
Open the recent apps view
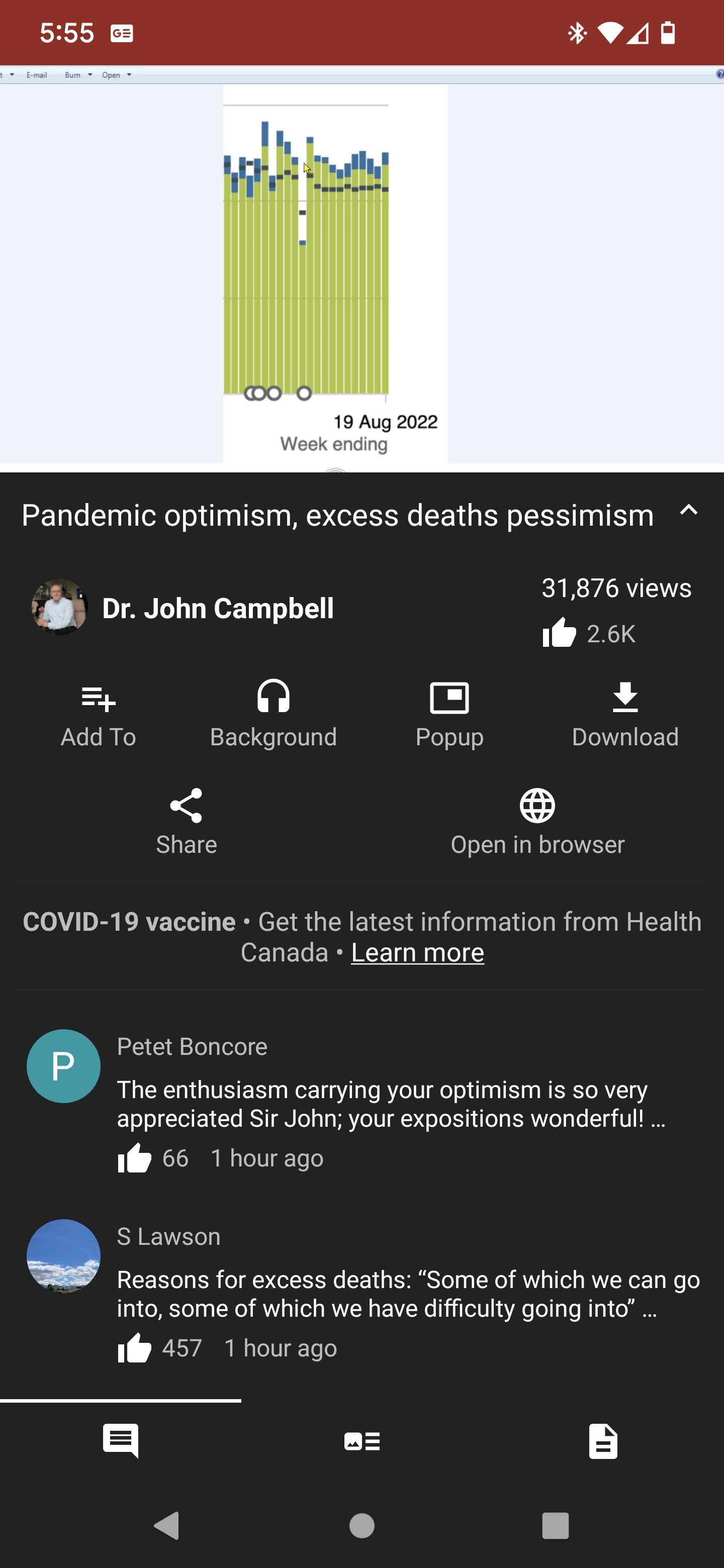(x=556, y=1525)
